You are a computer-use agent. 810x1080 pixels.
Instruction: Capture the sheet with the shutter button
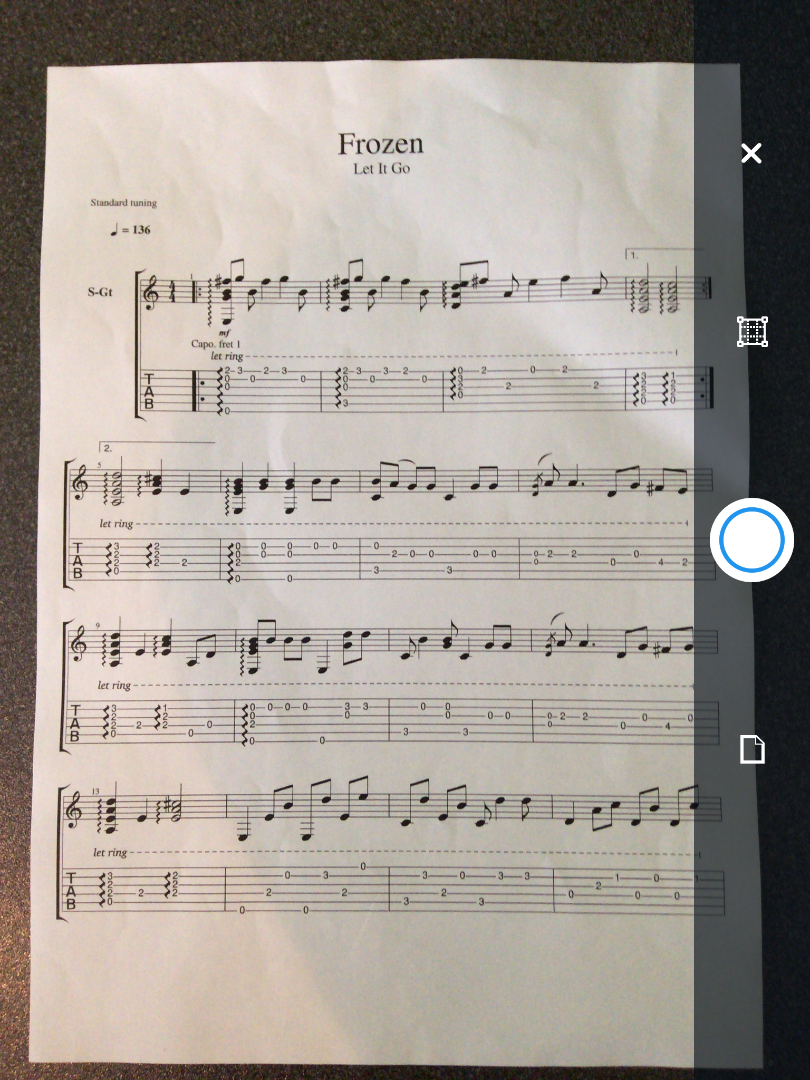click(752, 540)
